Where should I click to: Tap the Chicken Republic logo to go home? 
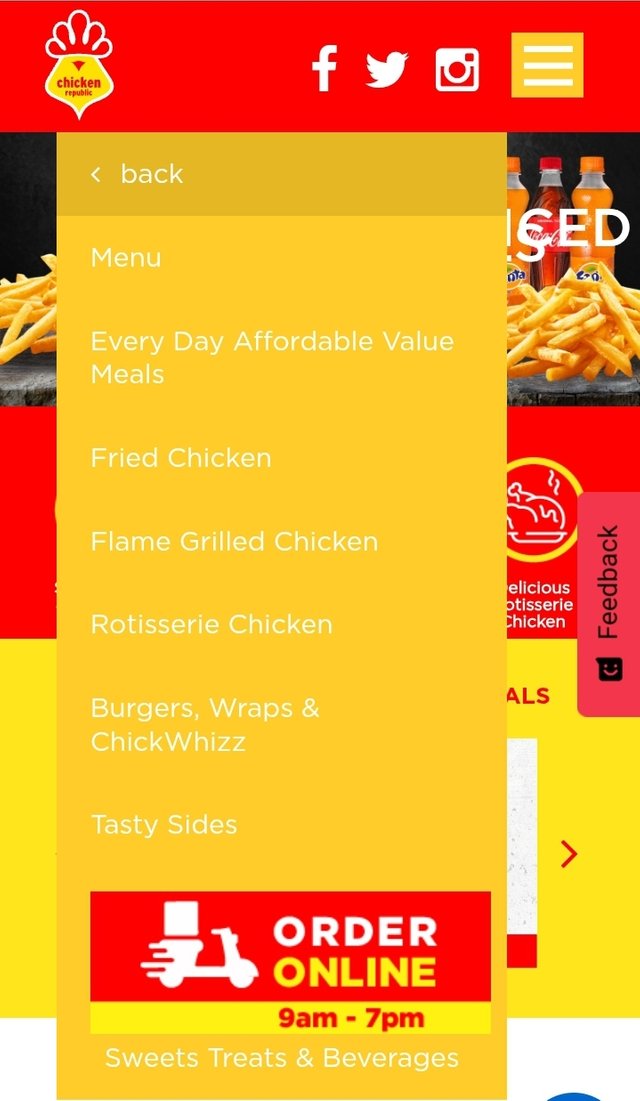coord(79,66)
